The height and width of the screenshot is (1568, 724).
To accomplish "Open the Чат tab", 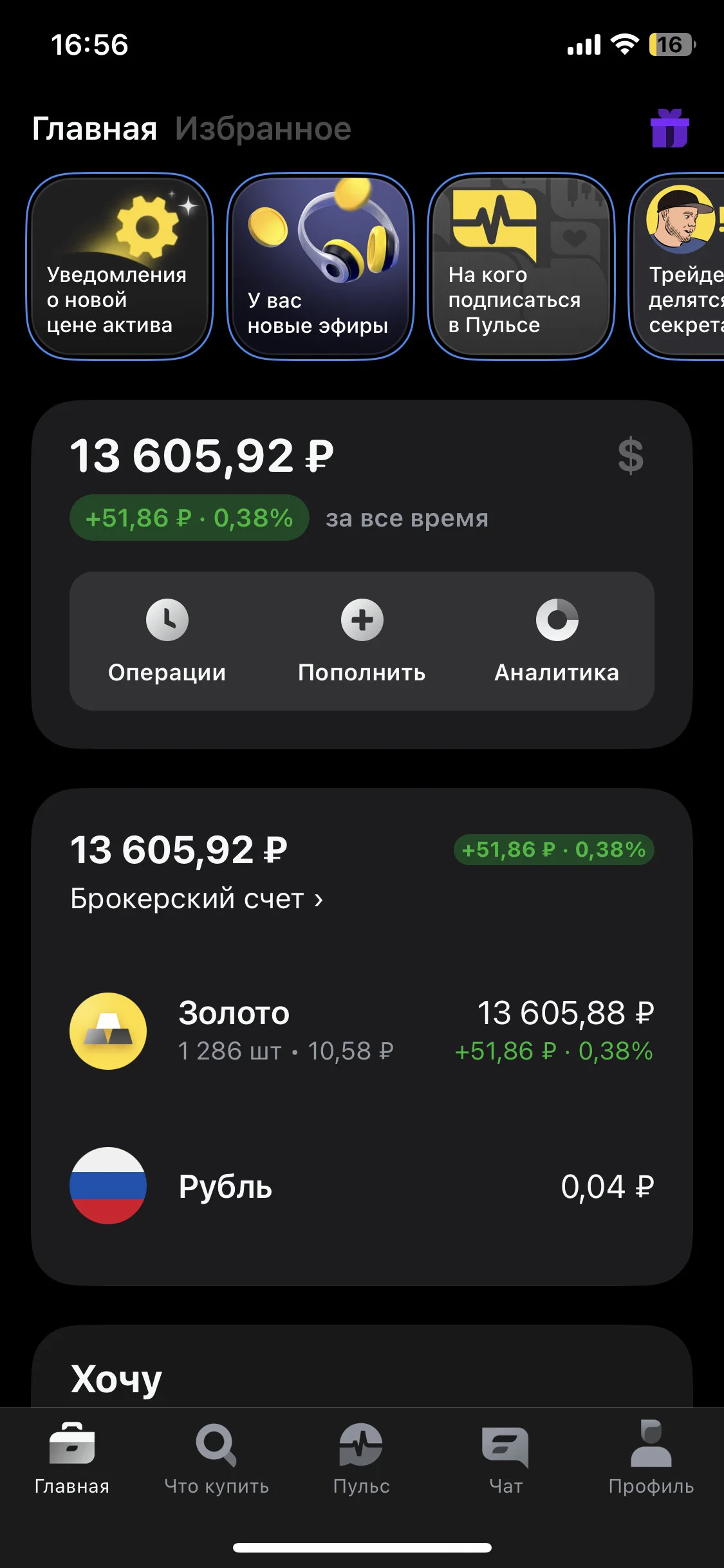I will [506, 1459].
